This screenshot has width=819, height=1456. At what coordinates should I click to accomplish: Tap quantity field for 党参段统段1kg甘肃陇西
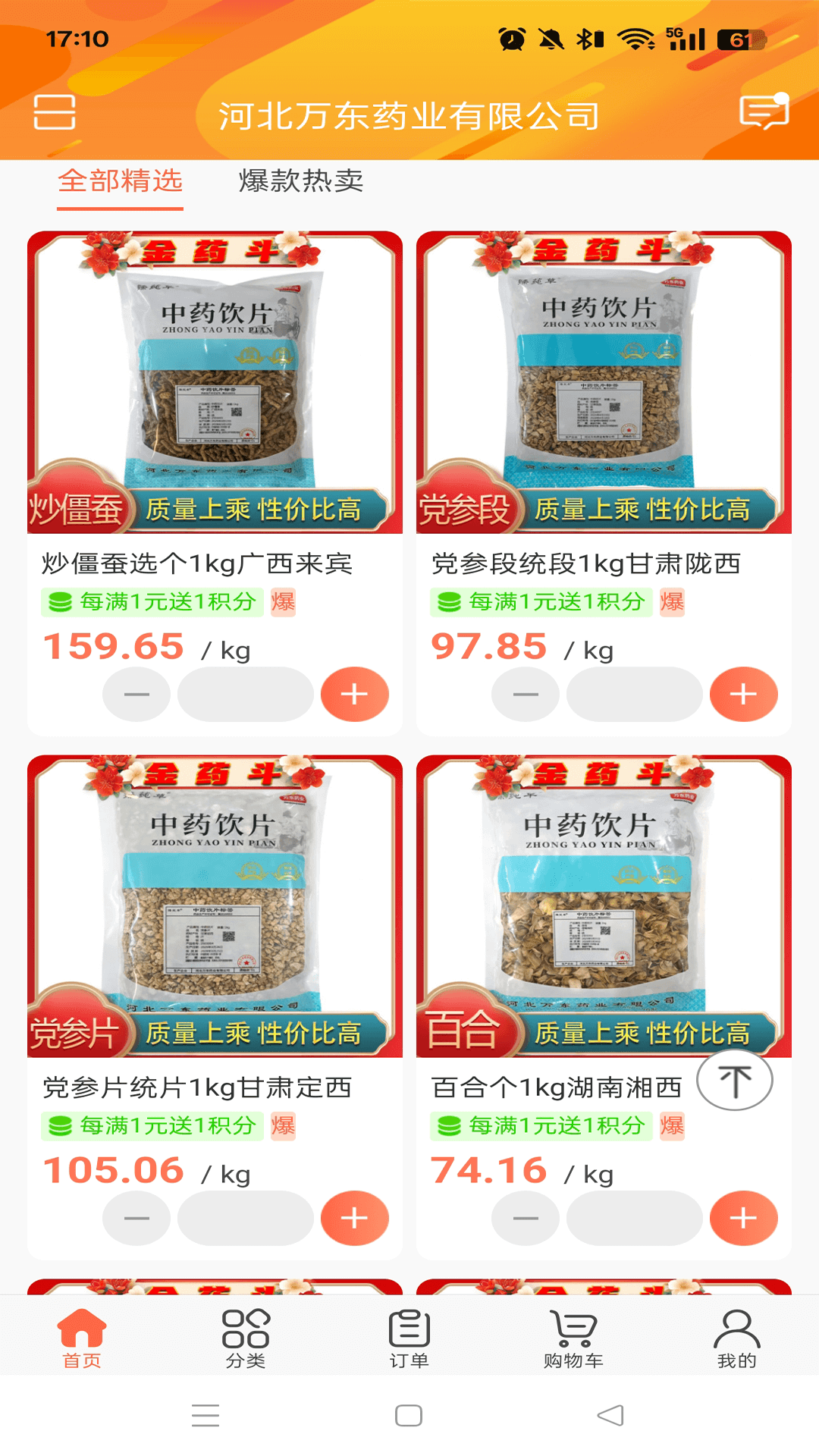pyautogui.click(x=634, y=695)
